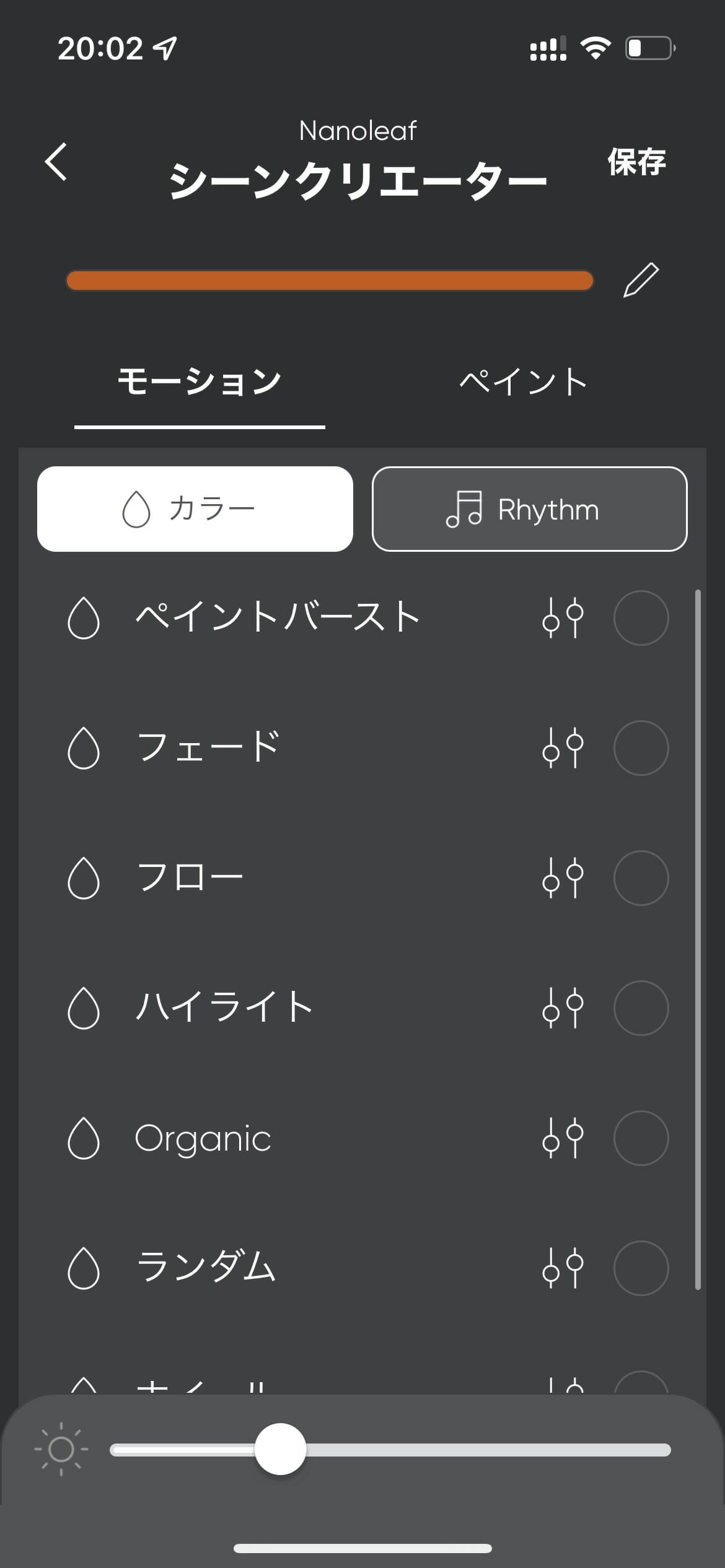
Task: Switch to the モーション tab
Action: 200,381
